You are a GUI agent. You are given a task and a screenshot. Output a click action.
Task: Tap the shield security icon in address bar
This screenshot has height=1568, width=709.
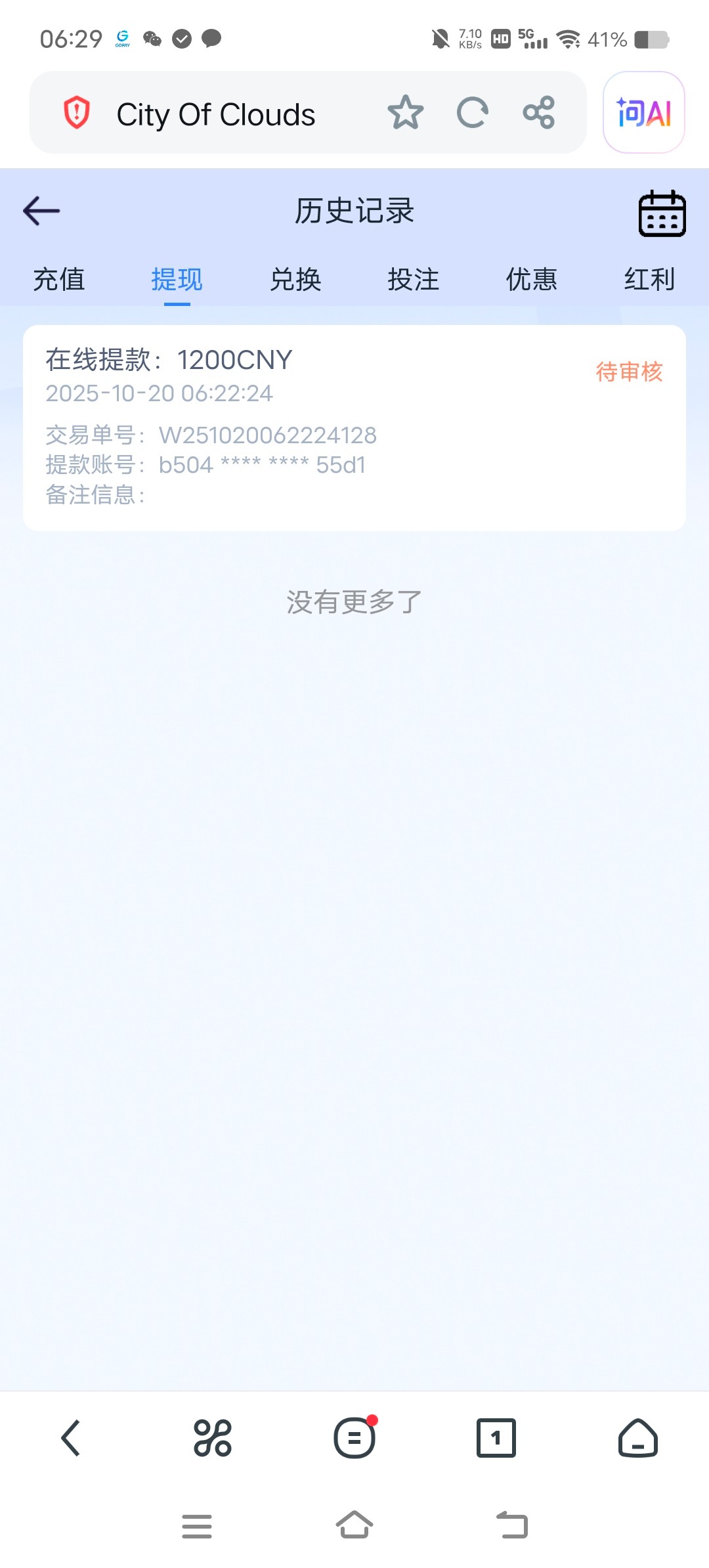(x=75, y=112)
